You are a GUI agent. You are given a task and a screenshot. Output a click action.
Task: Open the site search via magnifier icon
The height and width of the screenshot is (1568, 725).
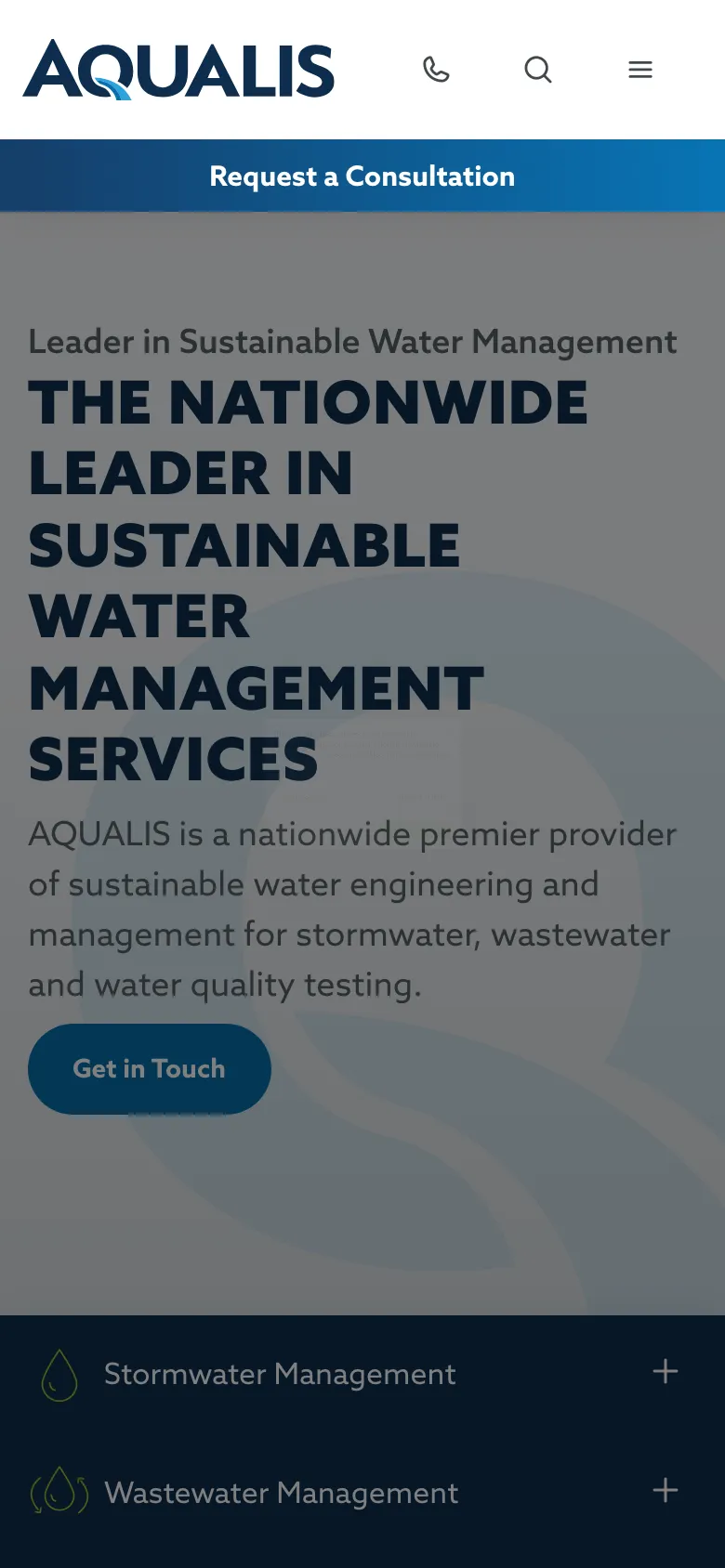click(537, 70)
